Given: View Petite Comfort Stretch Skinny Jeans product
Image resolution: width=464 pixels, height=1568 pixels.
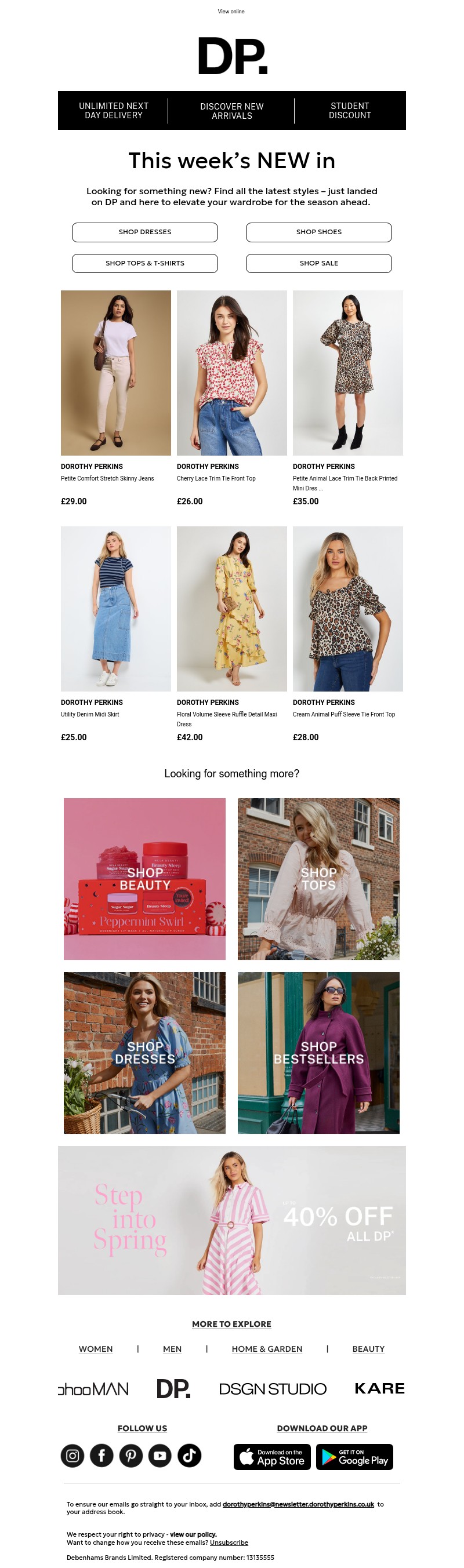Looking at the screenshot, I should [x=115, y=373].
